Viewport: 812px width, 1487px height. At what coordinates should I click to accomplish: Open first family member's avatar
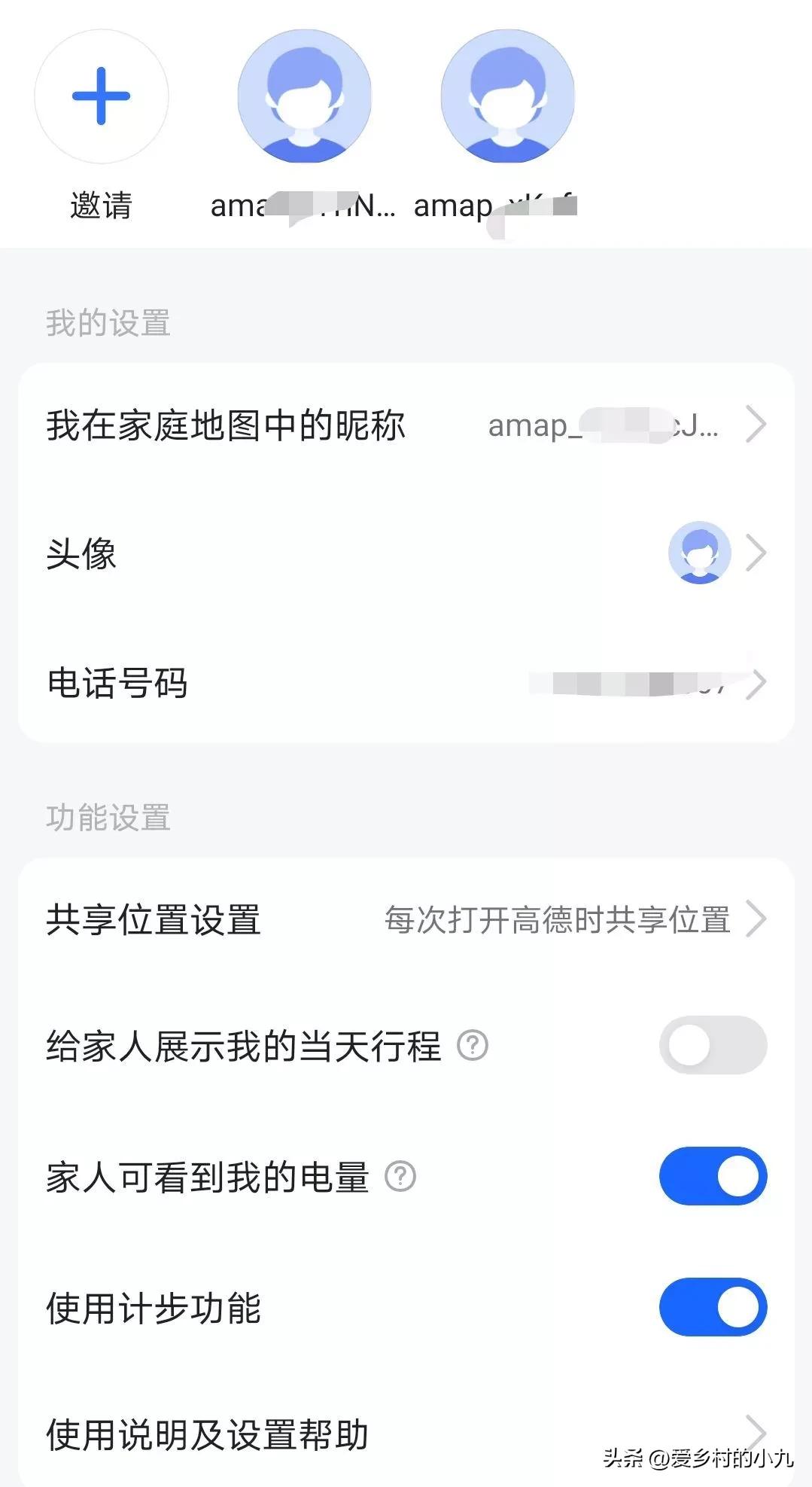303,96
